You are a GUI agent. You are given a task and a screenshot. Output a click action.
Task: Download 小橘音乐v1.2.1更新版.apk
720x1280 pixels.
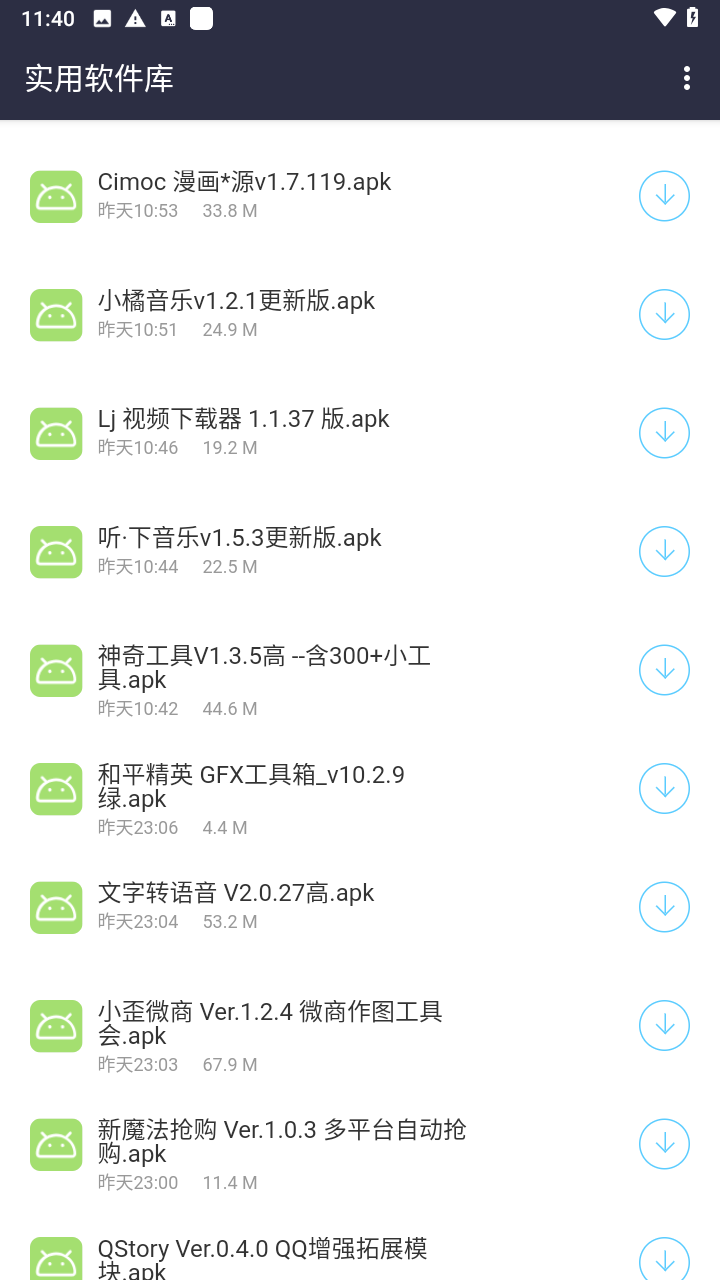click(664, 314)
